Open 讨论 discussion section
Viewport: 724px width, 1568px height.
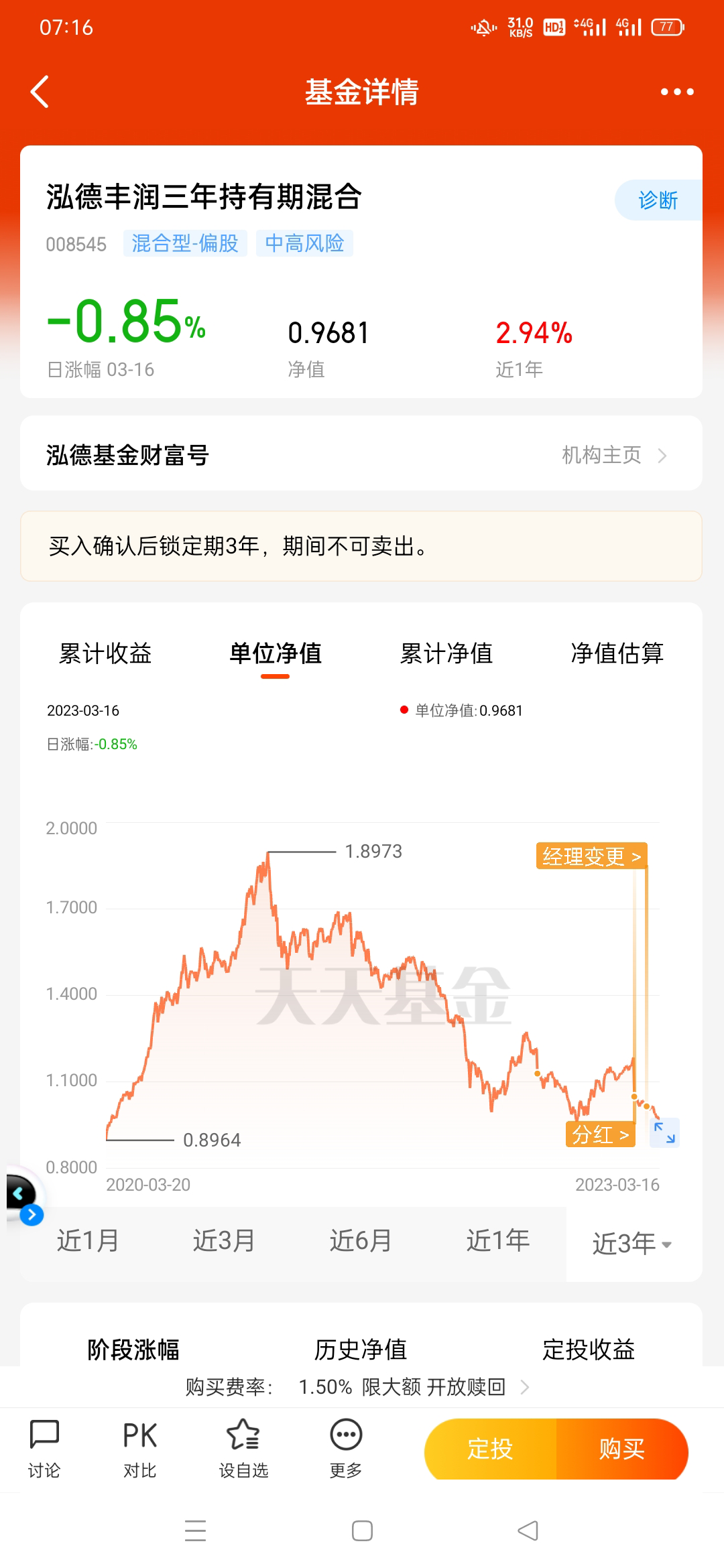click(44, 1449)
